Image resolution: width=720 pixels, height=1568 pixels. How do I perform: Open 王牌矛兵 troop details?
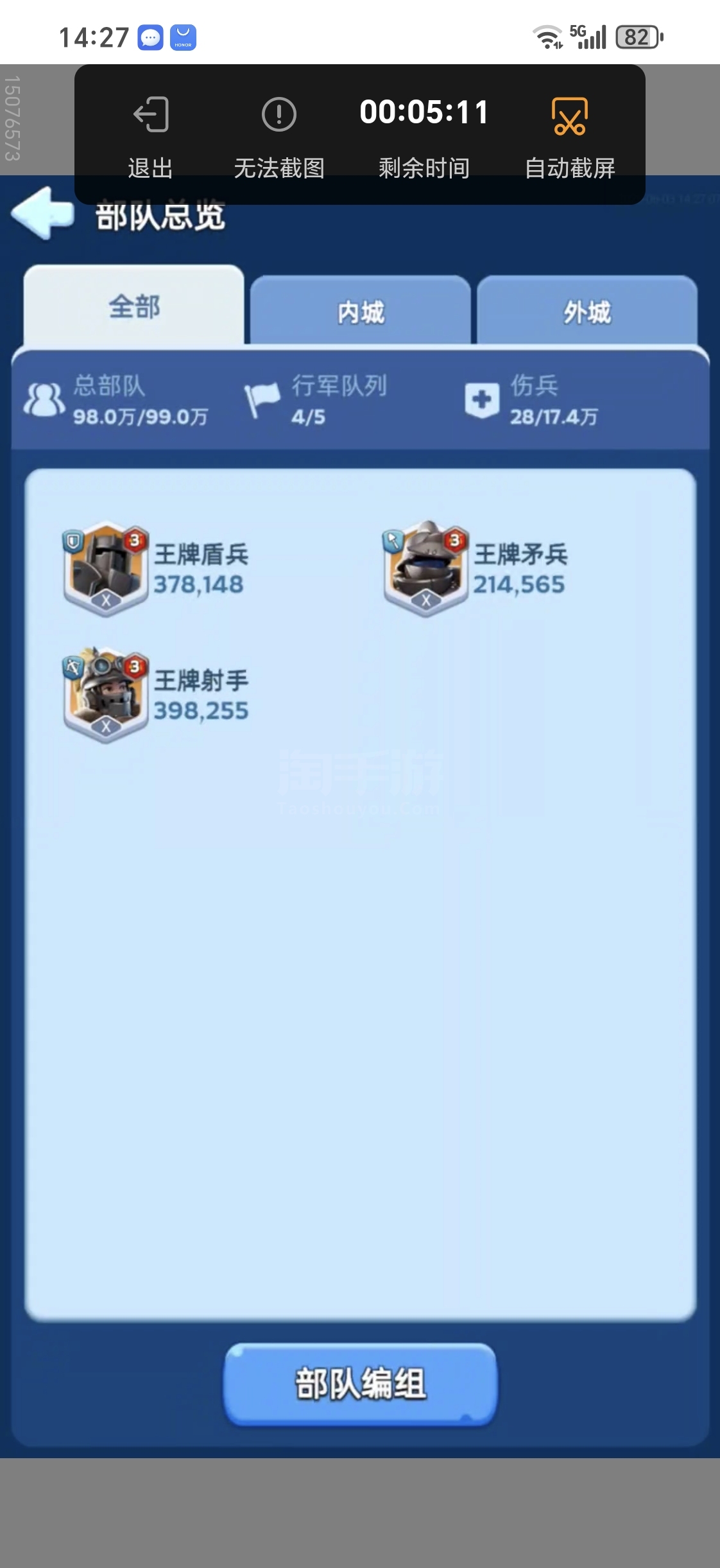point(426,569)
